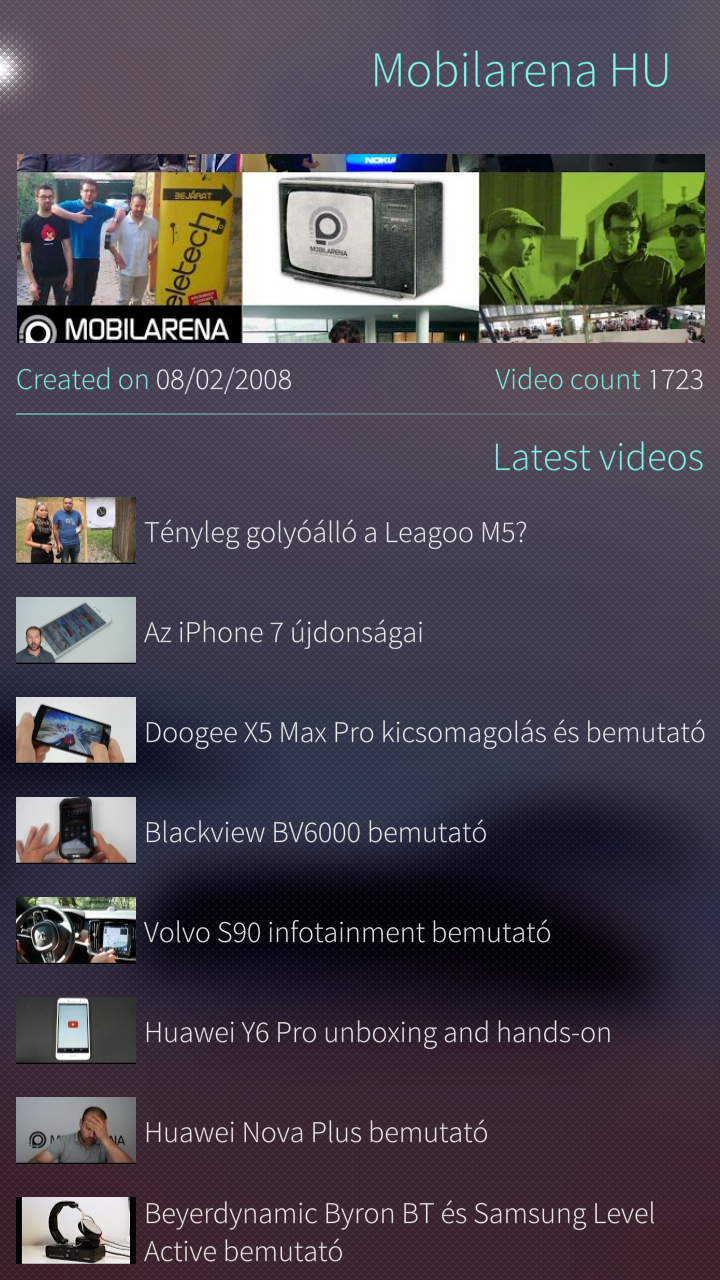Viewport: 720px width, 1280px height.
Task: Open video Tényleg golyóálló a Leagoo M5?
Action: click(360, 531)
